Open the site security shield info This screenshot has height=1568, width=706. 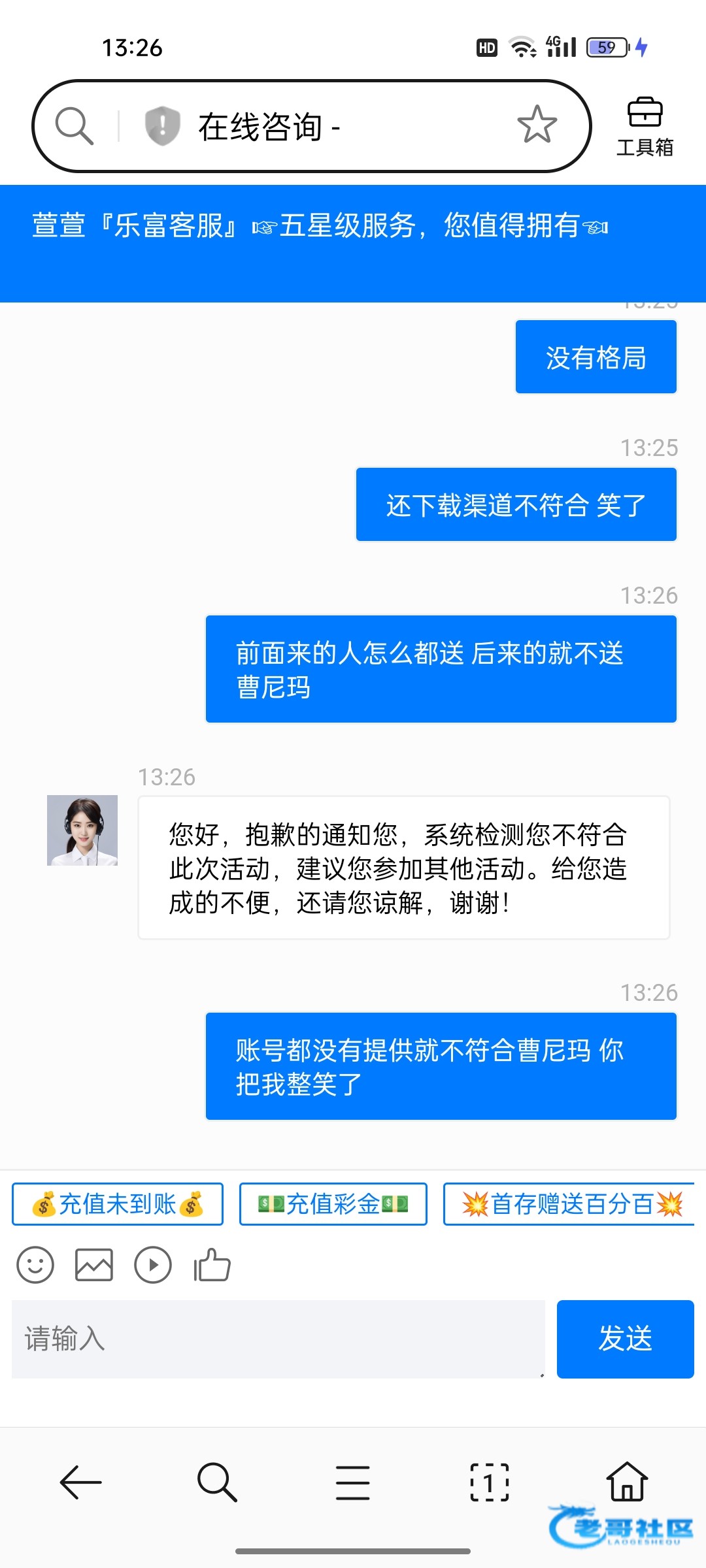(x=162, y=125)
